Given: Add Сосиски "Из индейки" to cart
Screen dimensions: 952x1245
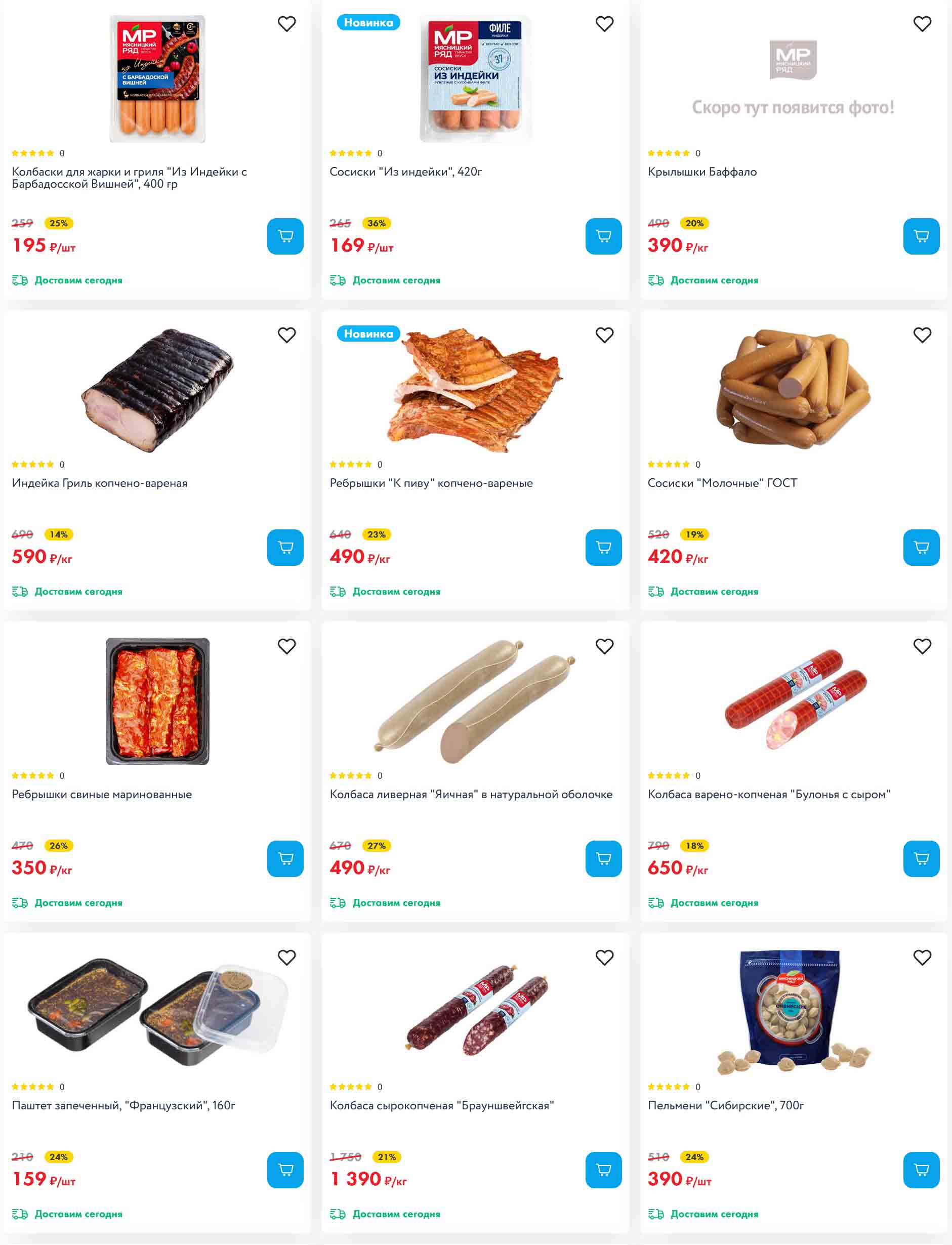Looking at the screenshot, I should [603, 236].
